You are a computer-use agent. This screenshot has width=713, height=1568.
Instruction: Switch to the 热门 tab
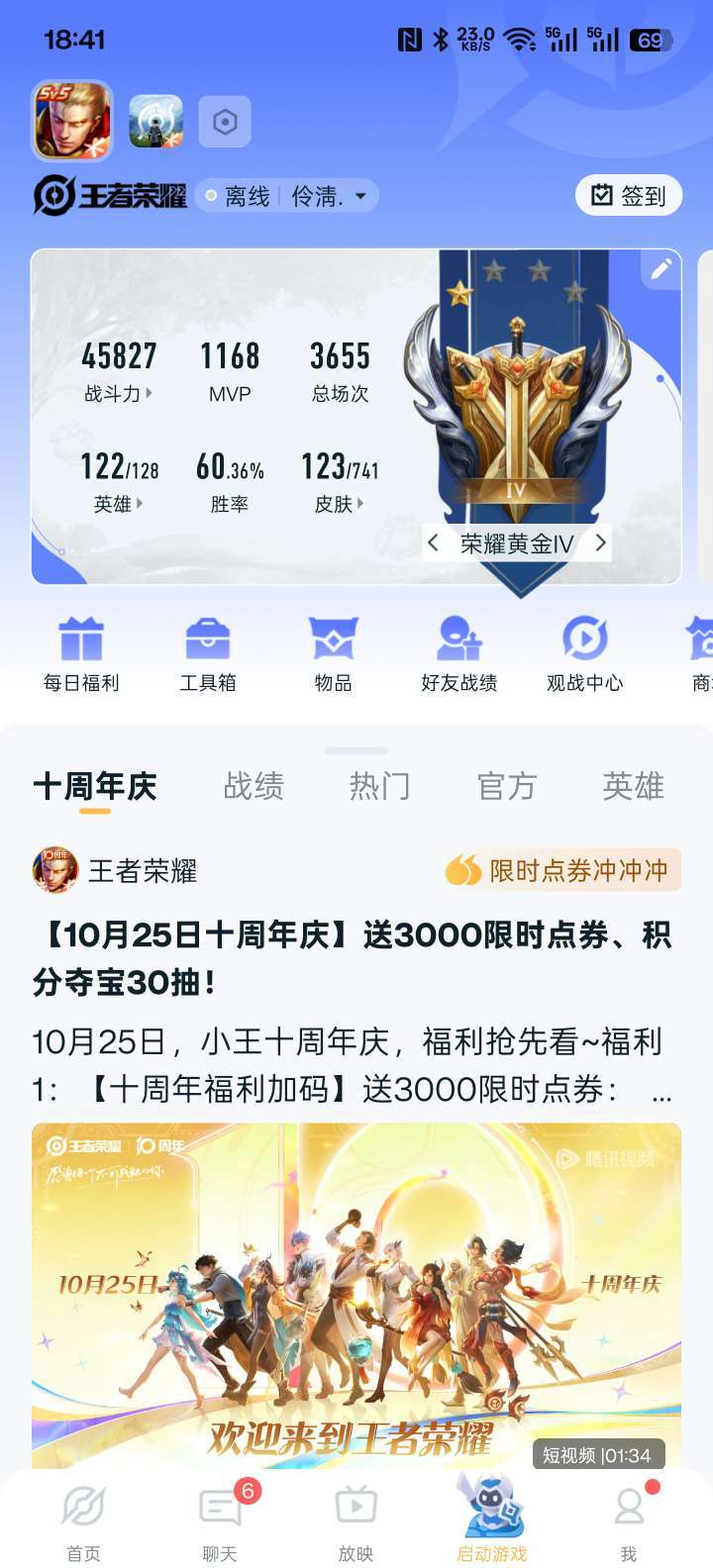(x=380, y=785)
